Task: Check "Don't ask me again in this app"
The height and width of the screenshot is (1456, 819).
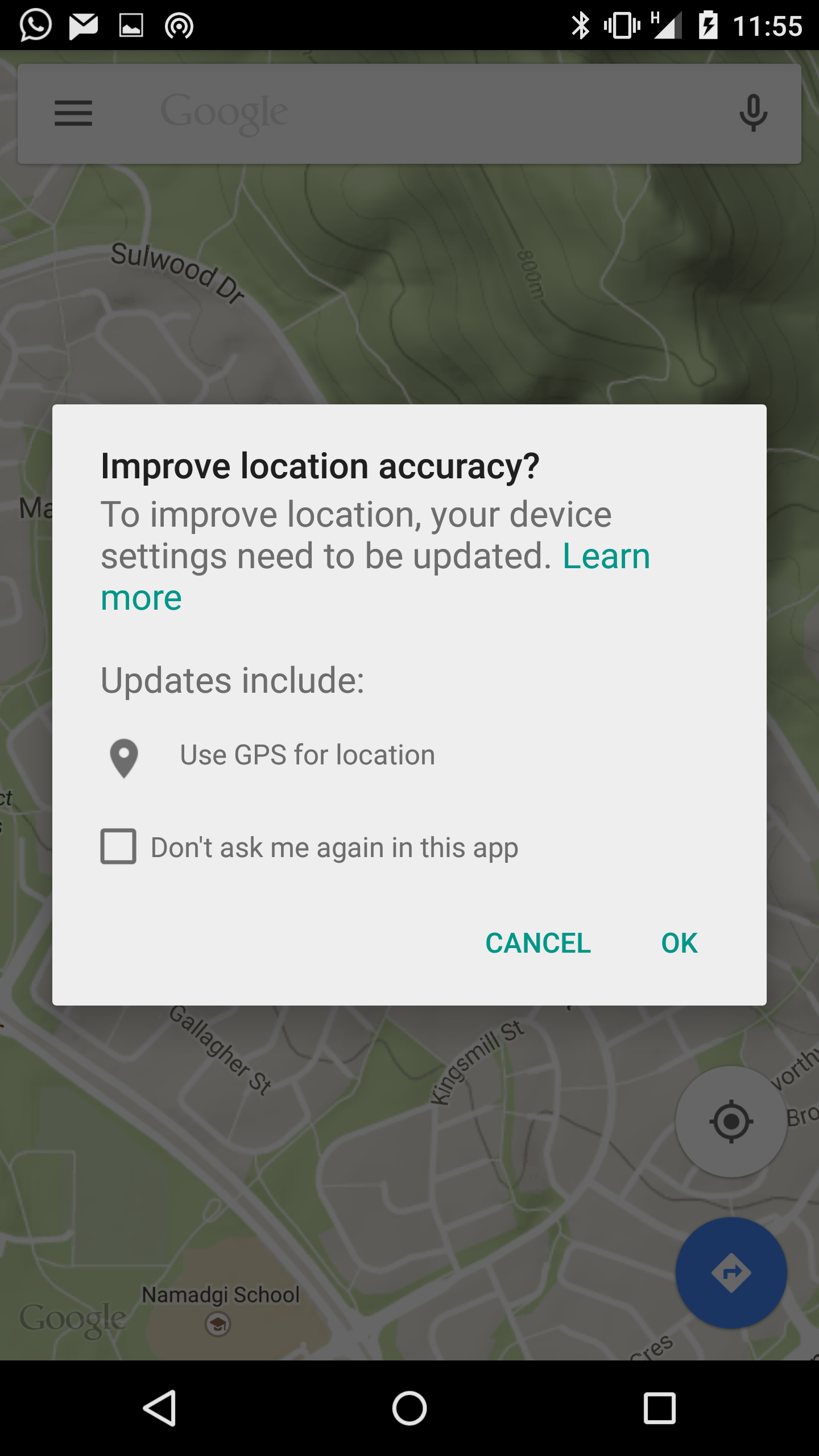Action: (x=118, y=846)
